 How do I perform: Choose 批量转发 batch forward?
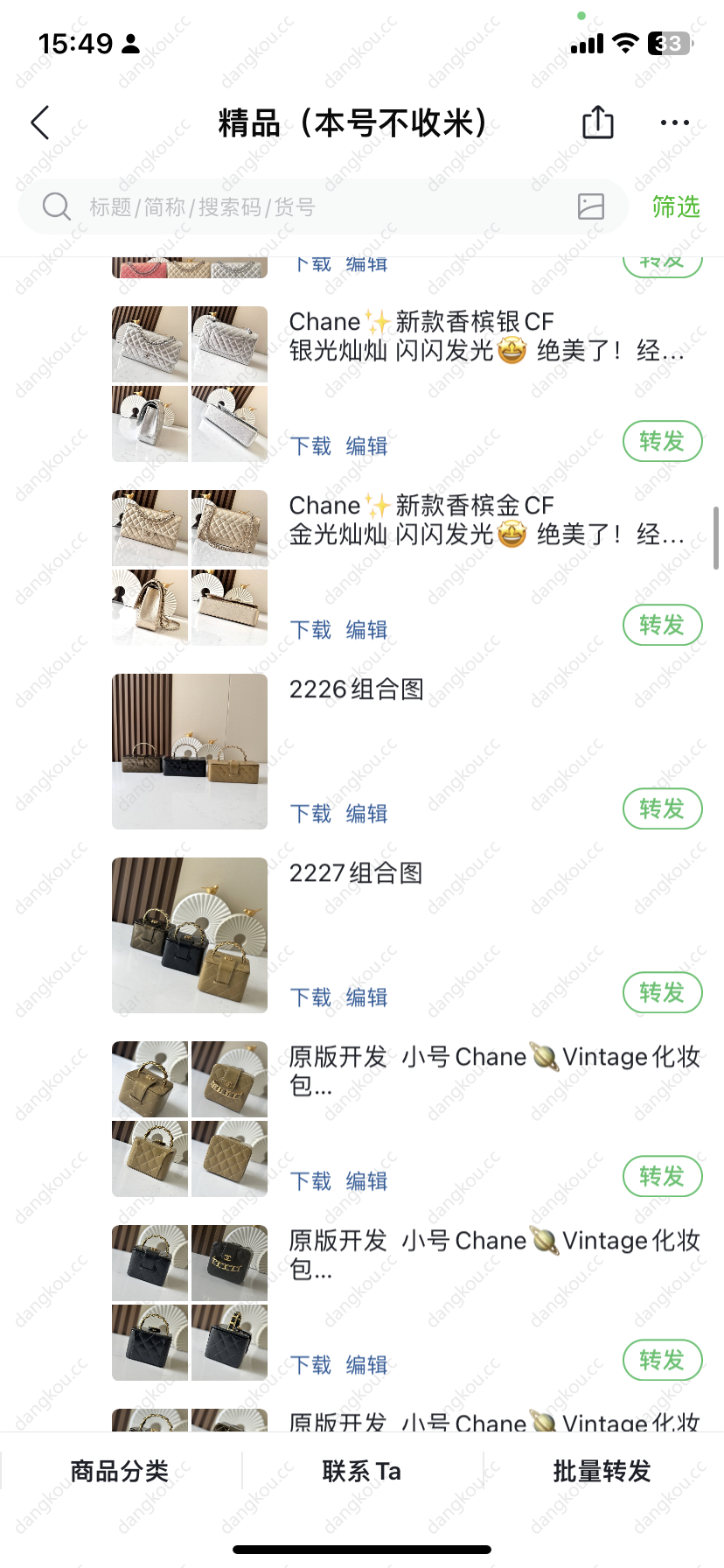tap(602, 1471)
